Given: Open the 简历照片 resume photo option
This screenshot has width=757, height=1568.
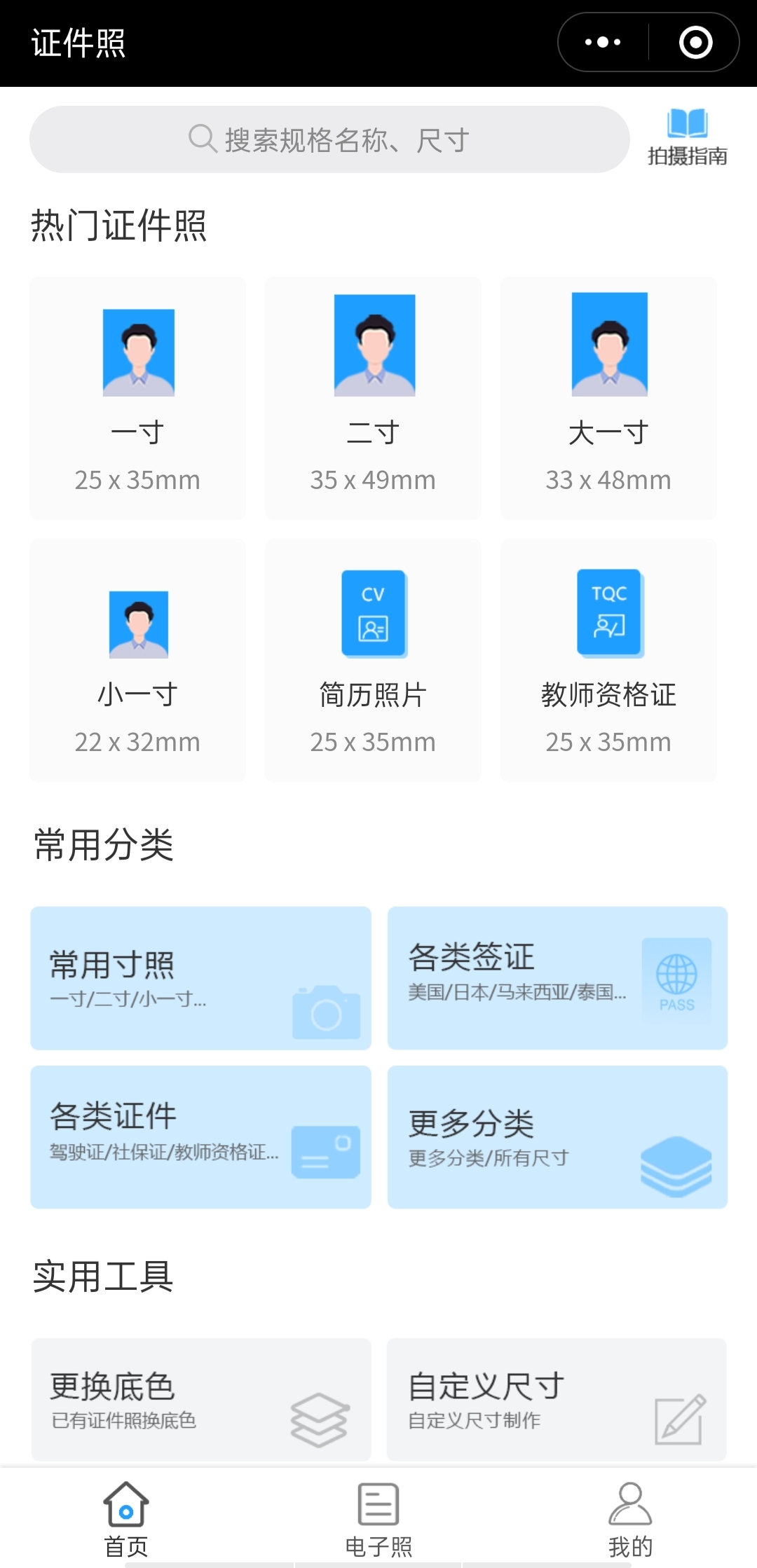Looking at the screenshot, I should [x=374, y=660].
